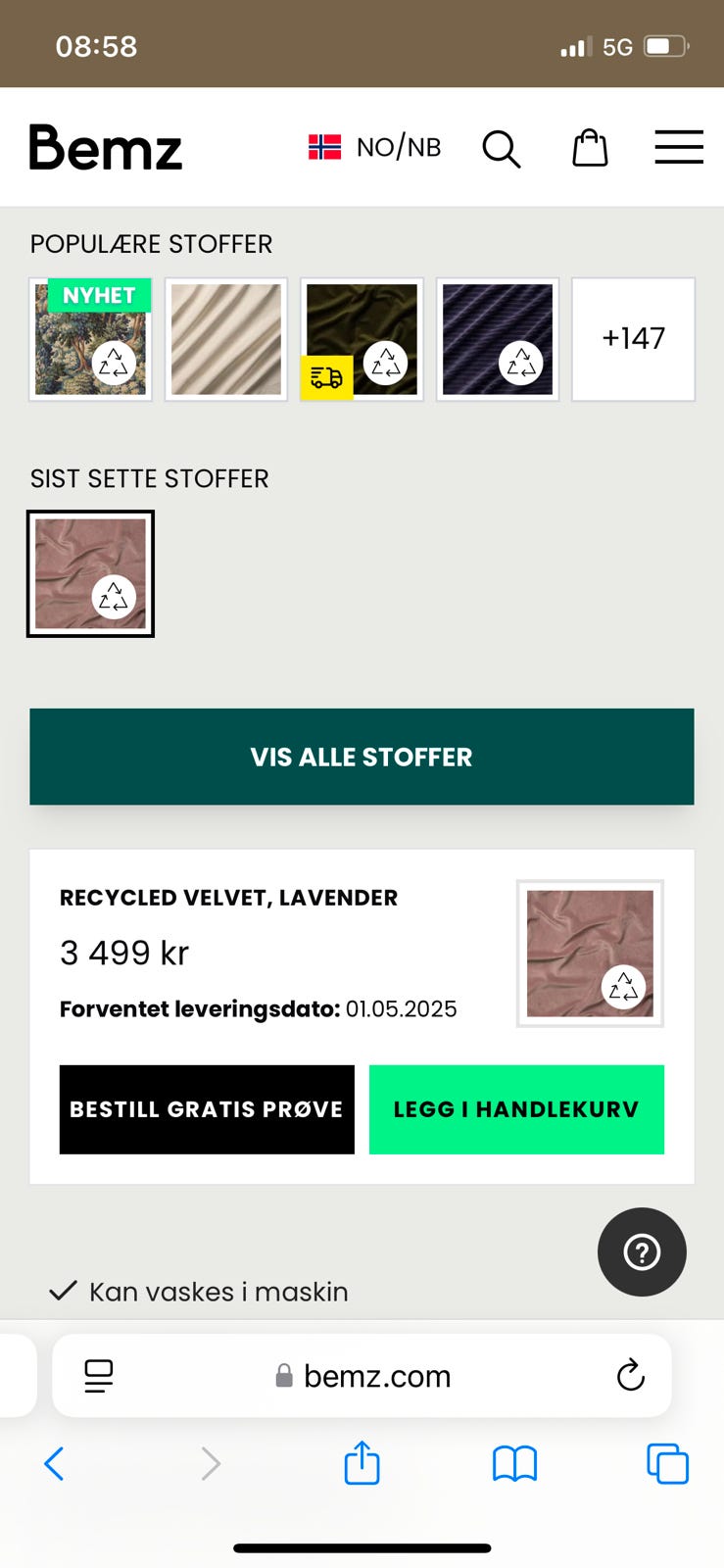
Task: Open the help question mark button
Action: click(642, 1251)
